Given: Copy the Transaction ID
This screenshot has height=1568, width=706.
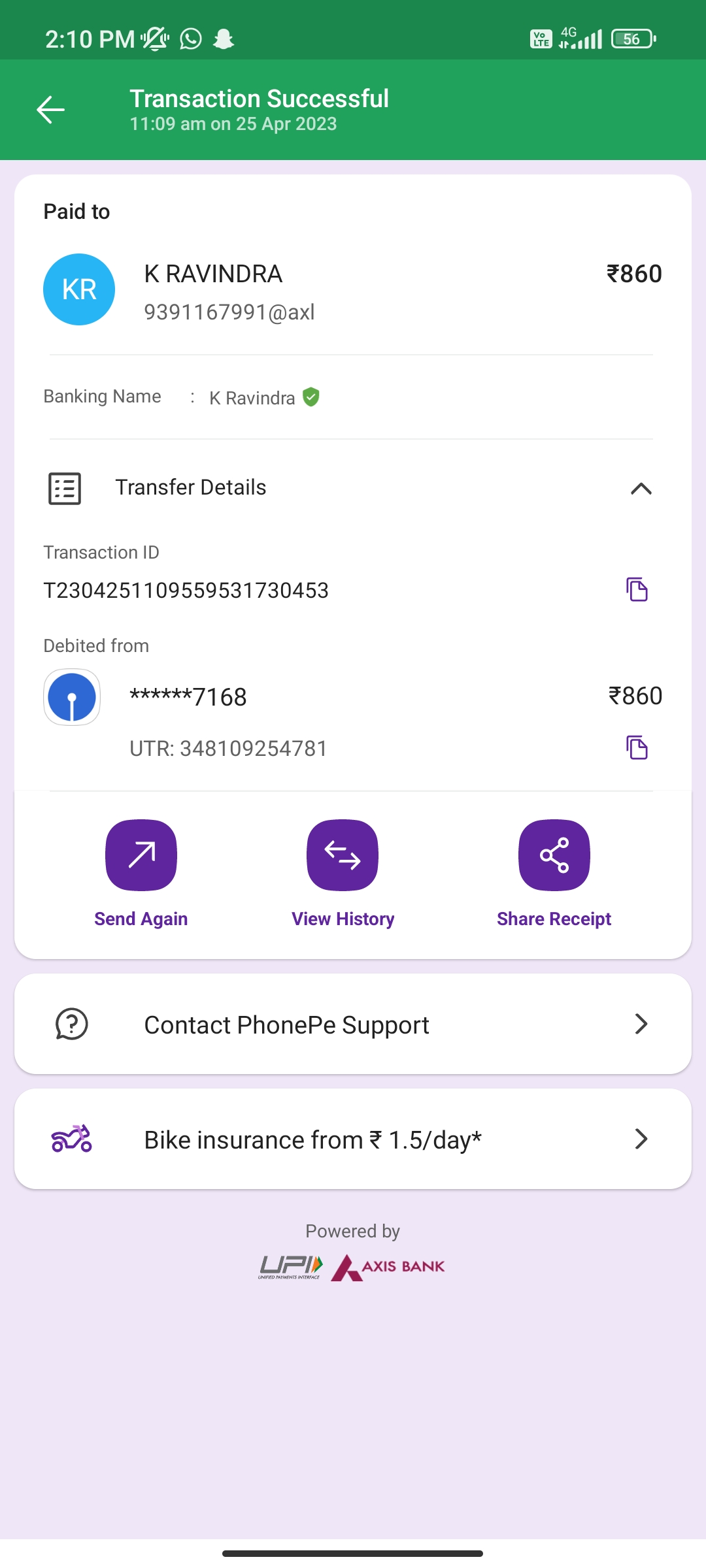Looking at the screenshot, I should [637, 589].
